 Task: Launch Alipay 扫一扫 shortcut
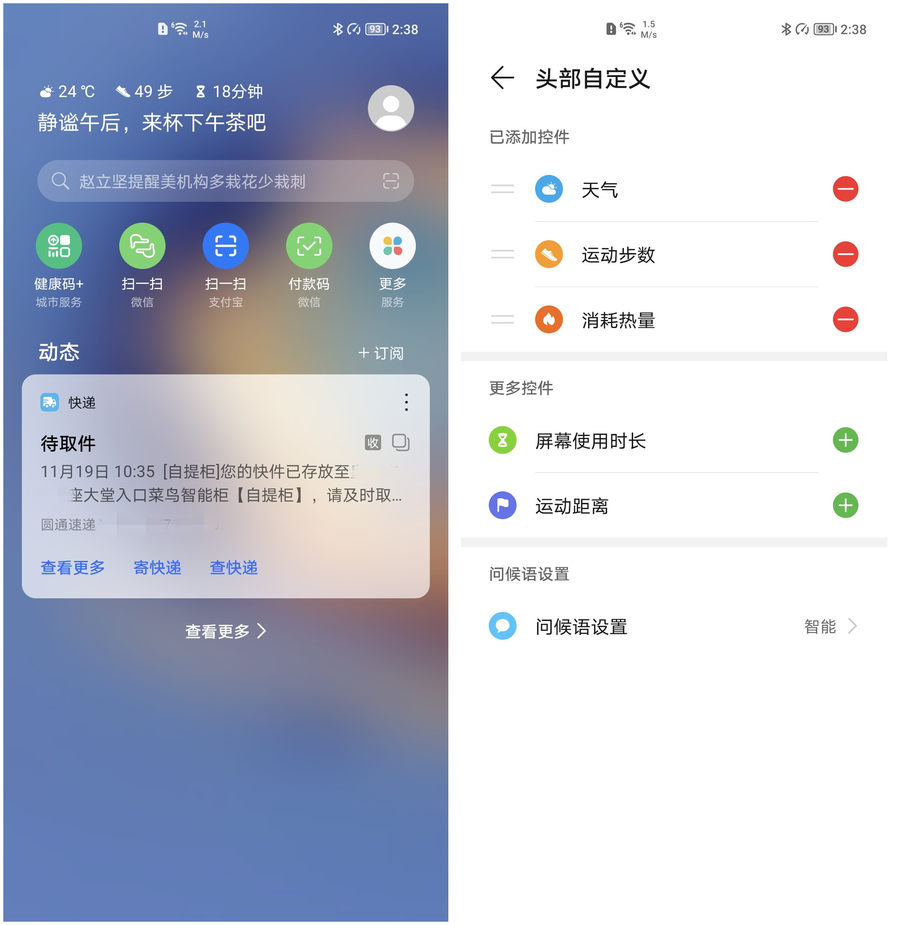tap(225, 246)
